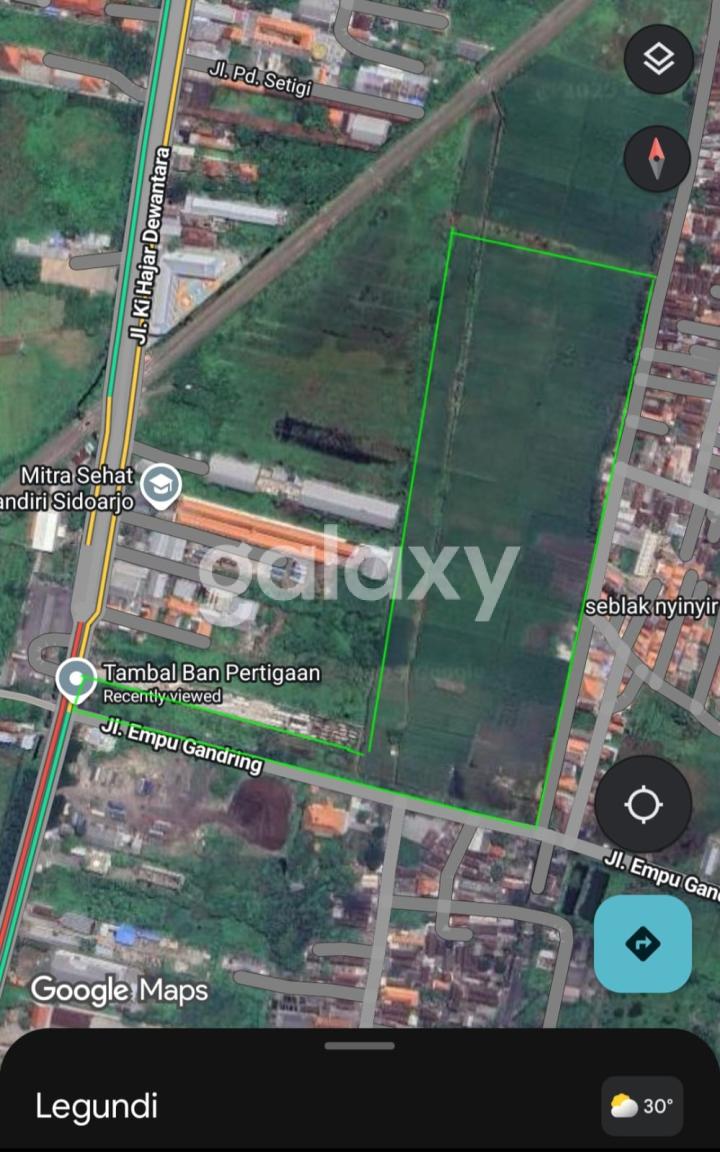Open the map layers button

658,60
